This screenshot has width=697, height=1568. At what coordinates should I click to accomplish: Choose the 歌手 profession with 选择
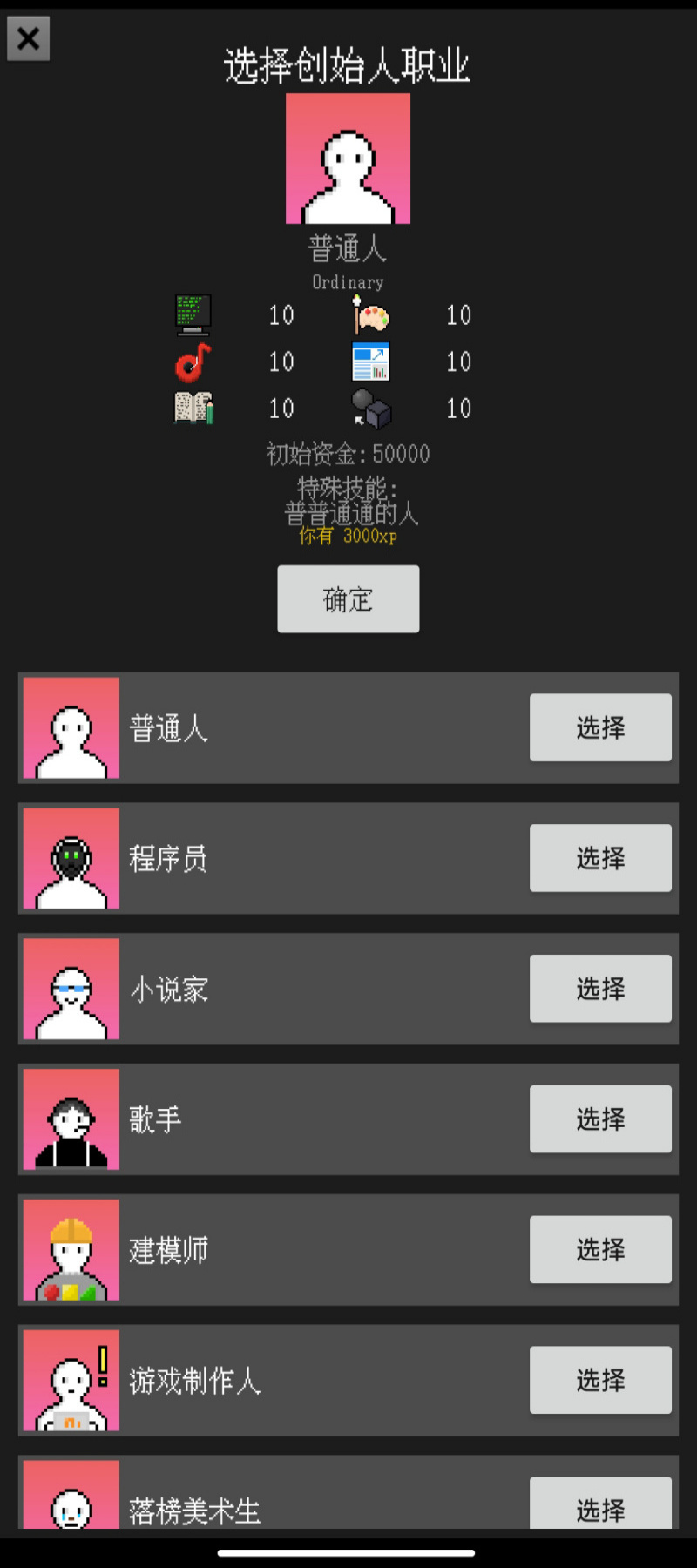pos(600,1119)
